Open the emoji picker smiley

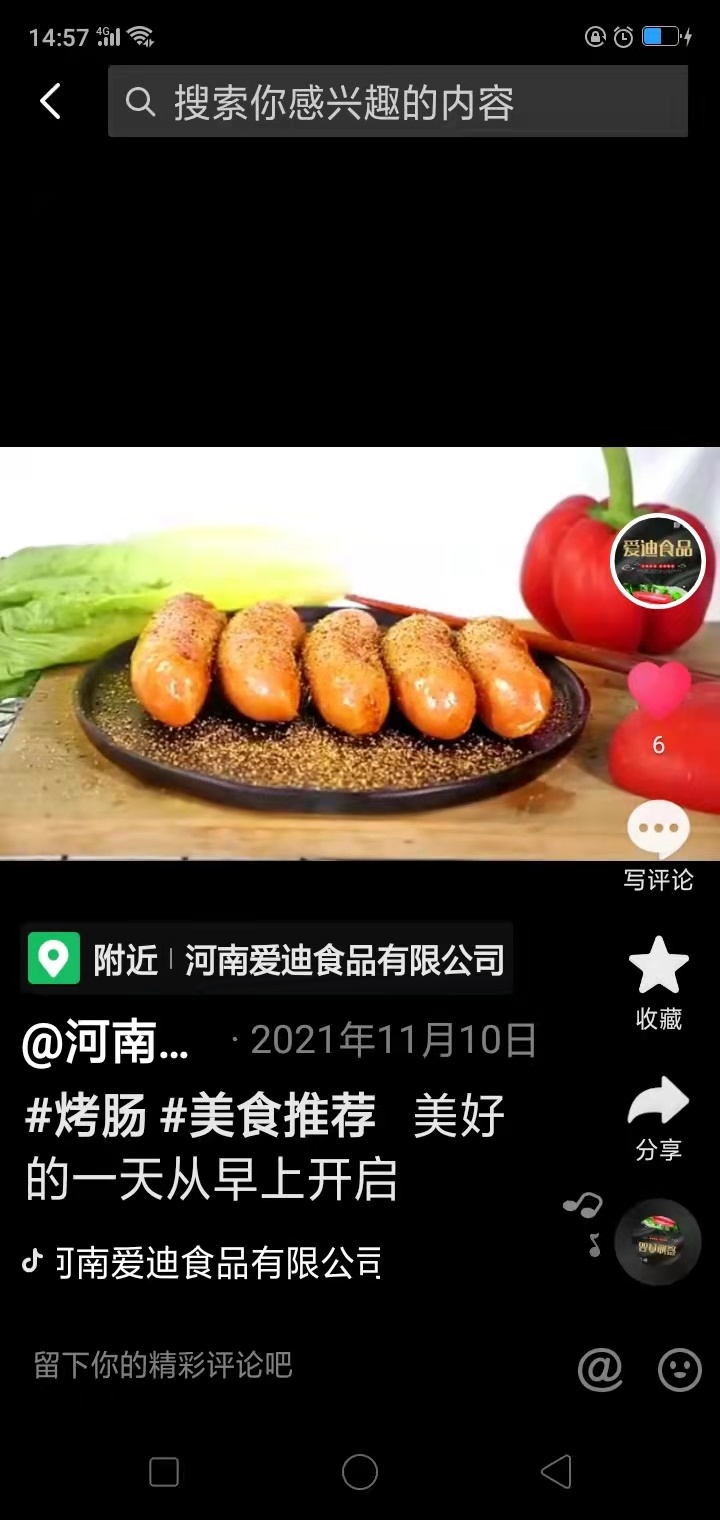680,1368
